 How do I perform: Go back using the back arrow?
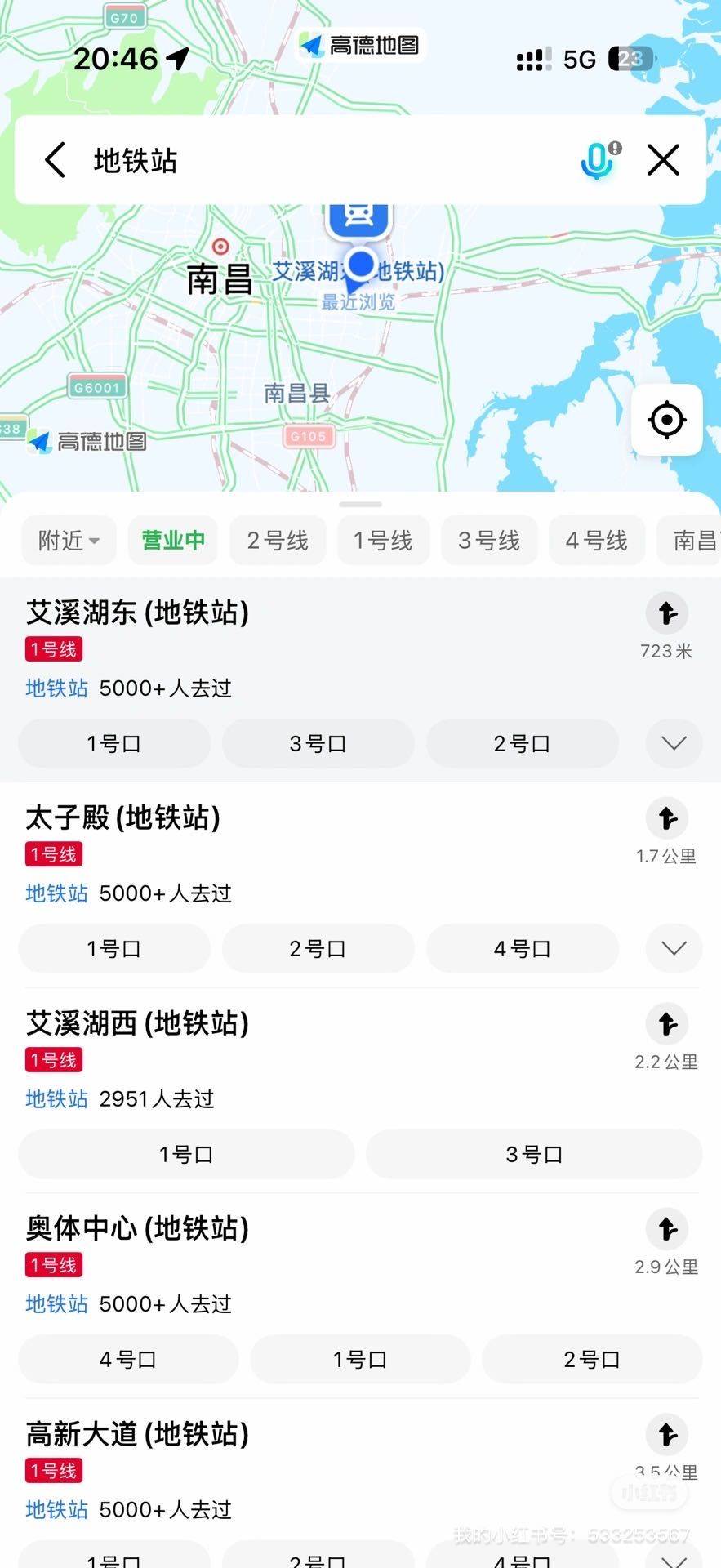(56, 160)
